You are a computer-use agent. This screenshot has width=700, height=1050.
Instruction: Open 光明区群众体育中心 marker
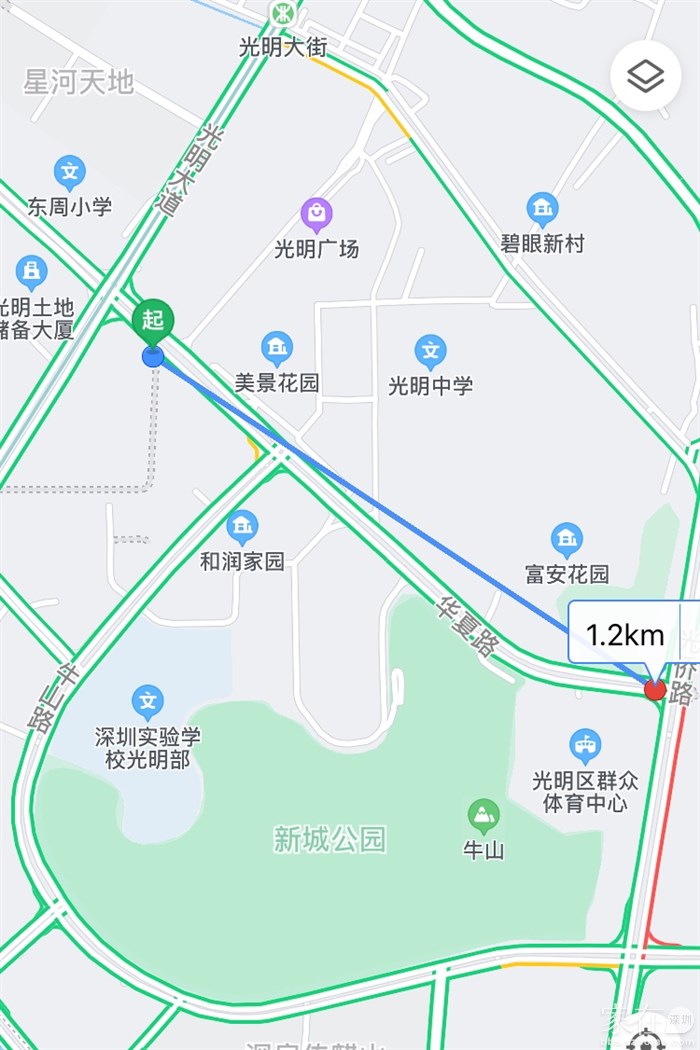[585, 745]
